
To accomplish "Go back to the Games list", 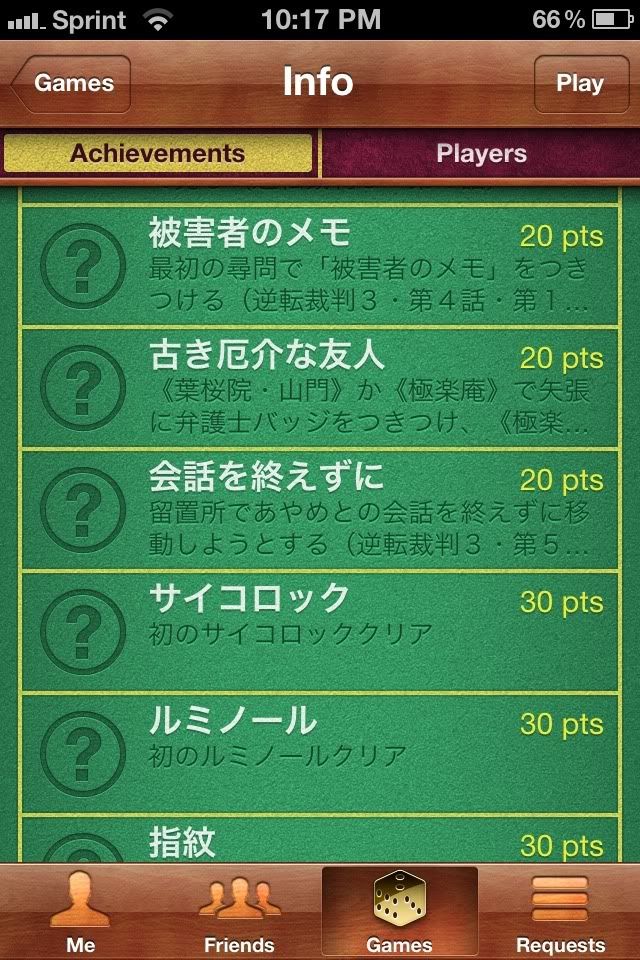I will click(72, 84).
